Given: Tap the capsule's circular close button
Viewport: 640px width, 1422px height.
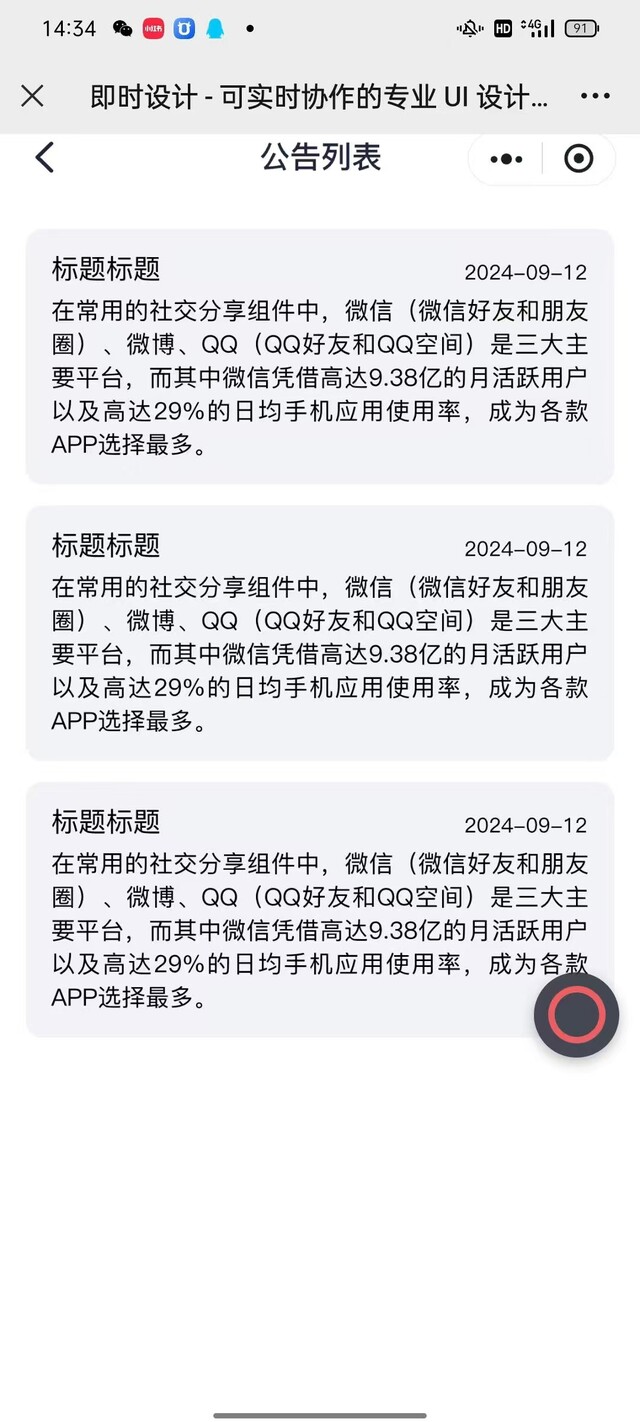Looking at the screenshot, I should coord(579,159).
